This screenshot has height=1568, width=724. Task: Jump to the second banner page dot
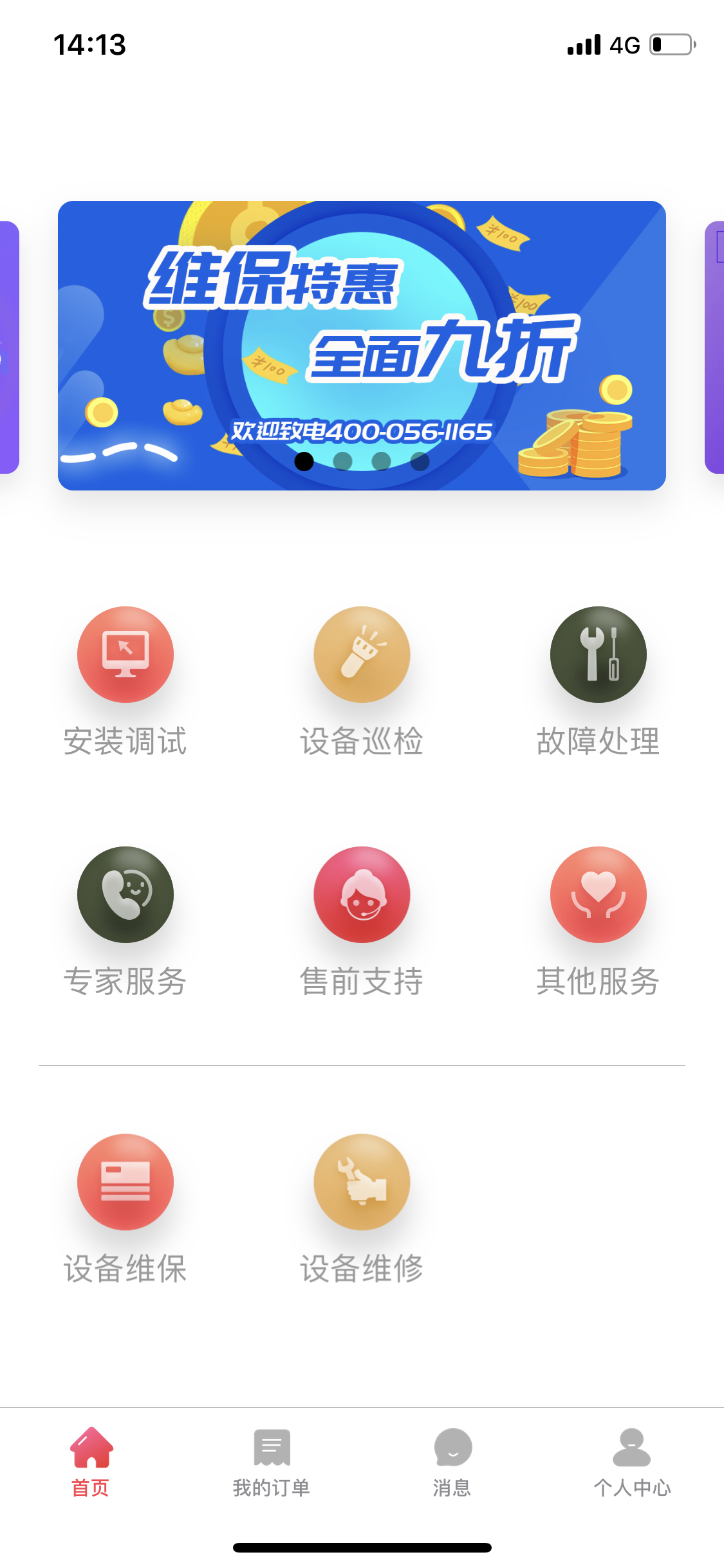tap(342, 462)
